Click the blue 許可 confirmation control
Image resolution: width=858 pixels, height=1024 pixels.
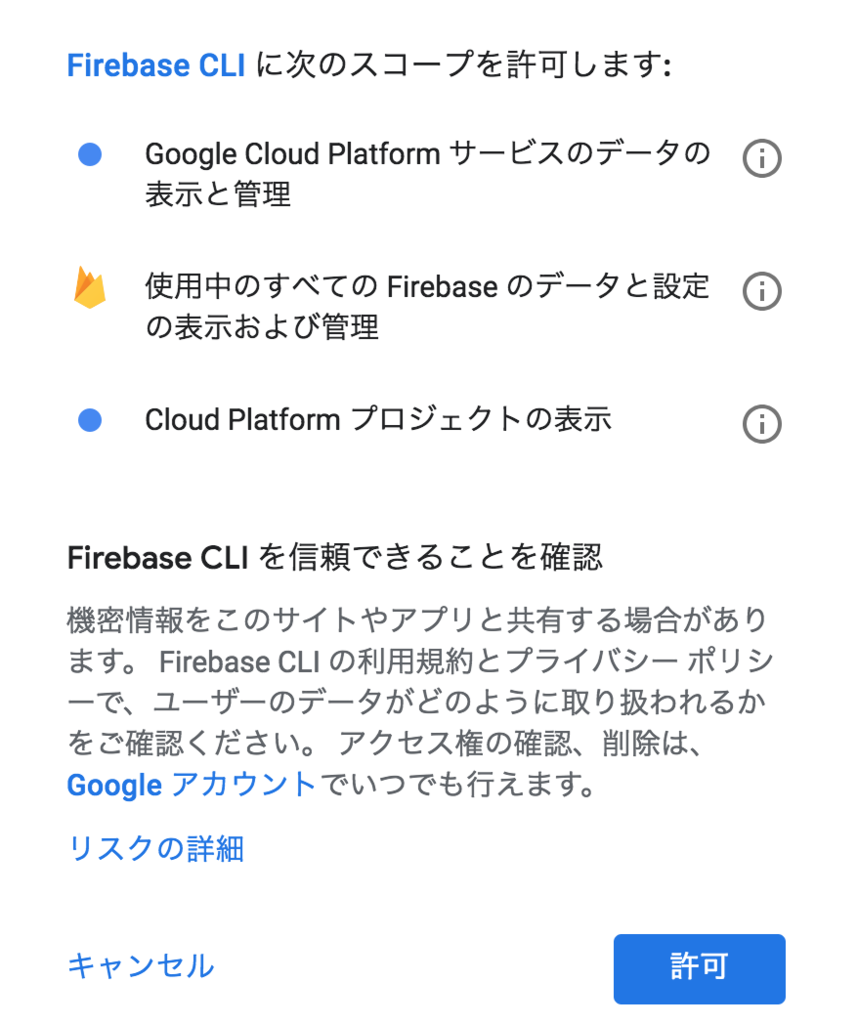(699, 968)
